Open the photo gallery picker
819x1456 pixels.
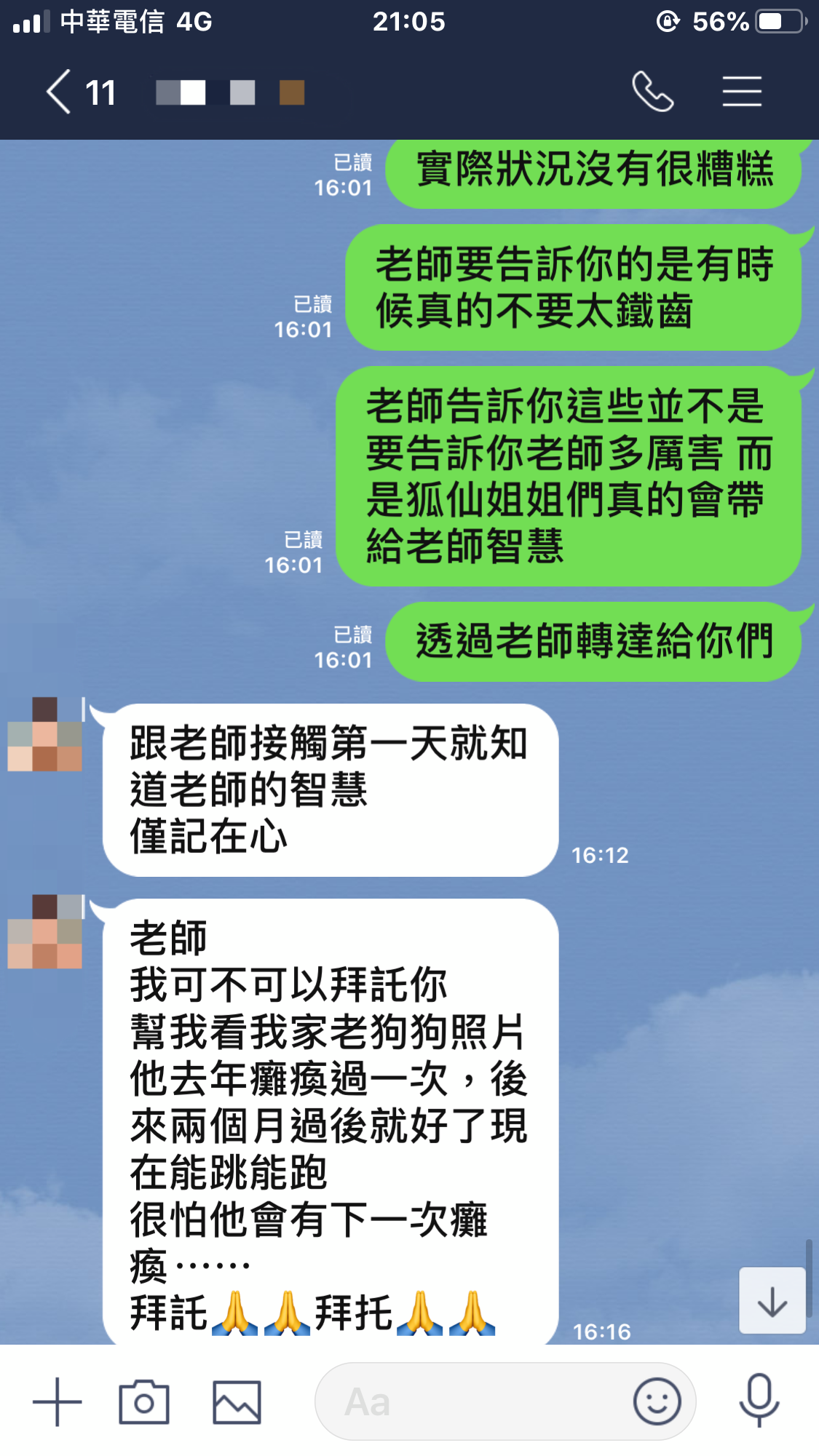(237, 1401)
